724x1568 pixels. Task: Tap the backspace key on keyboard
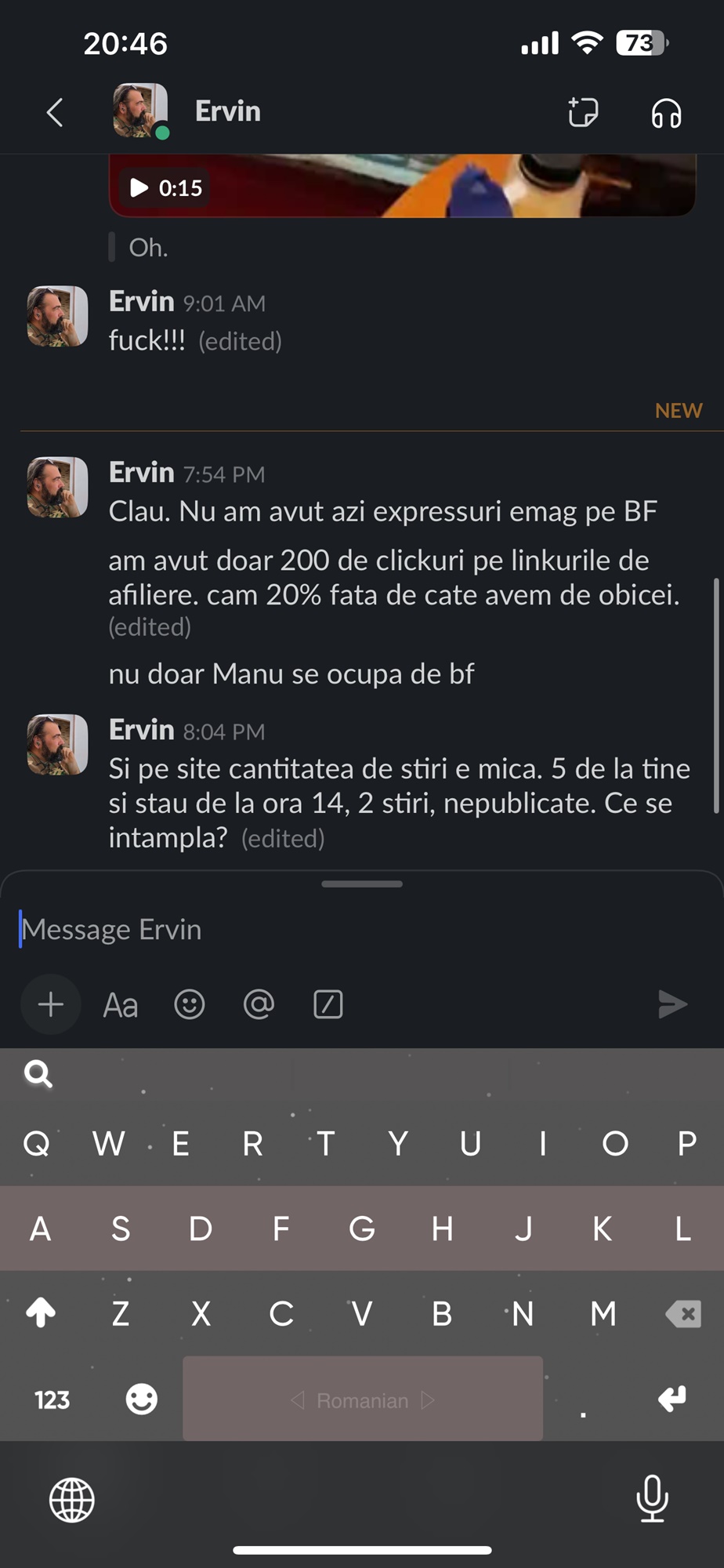coord(683,1313)
